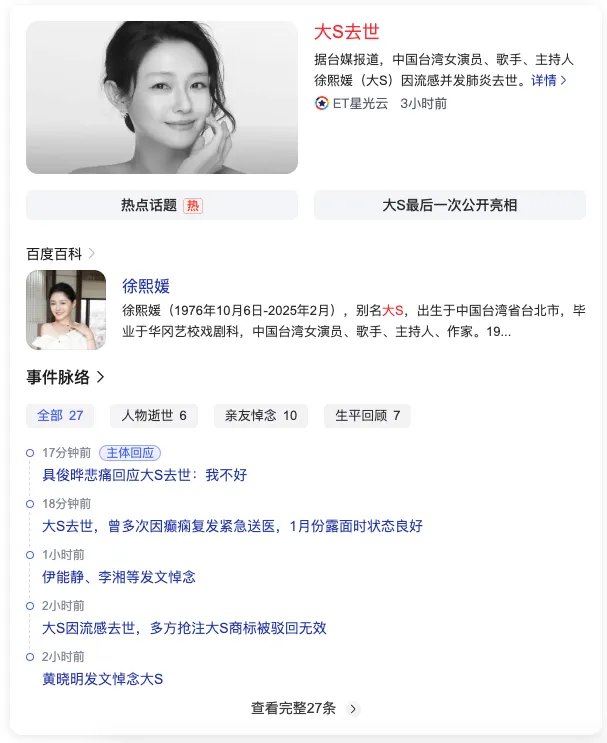Screen dimensions: 607x743
Task: Read 黄晓明发文悼念大S
Action: [103, 679]
